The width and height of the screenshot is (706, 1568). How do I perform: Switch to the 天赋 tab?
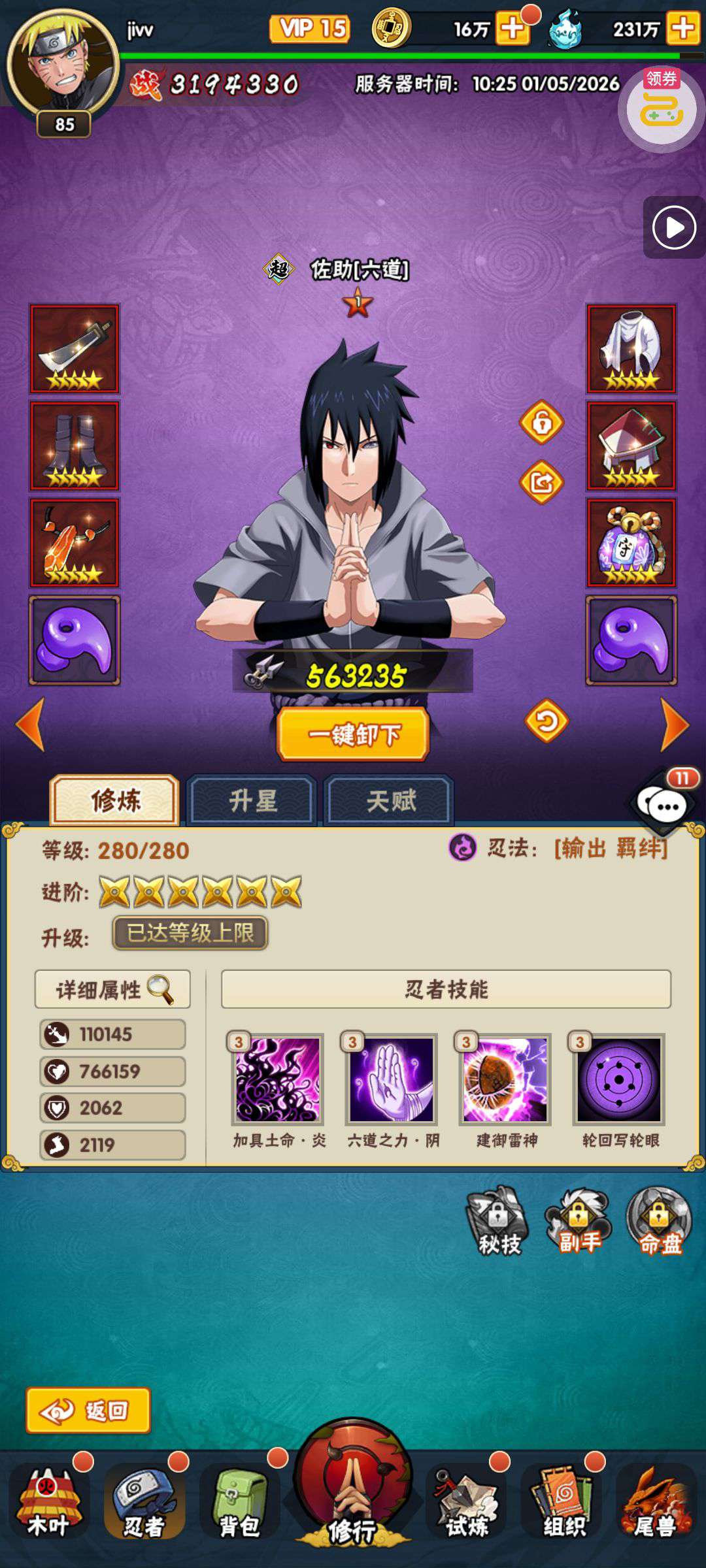pyautogui.click(x=390, y=800)
